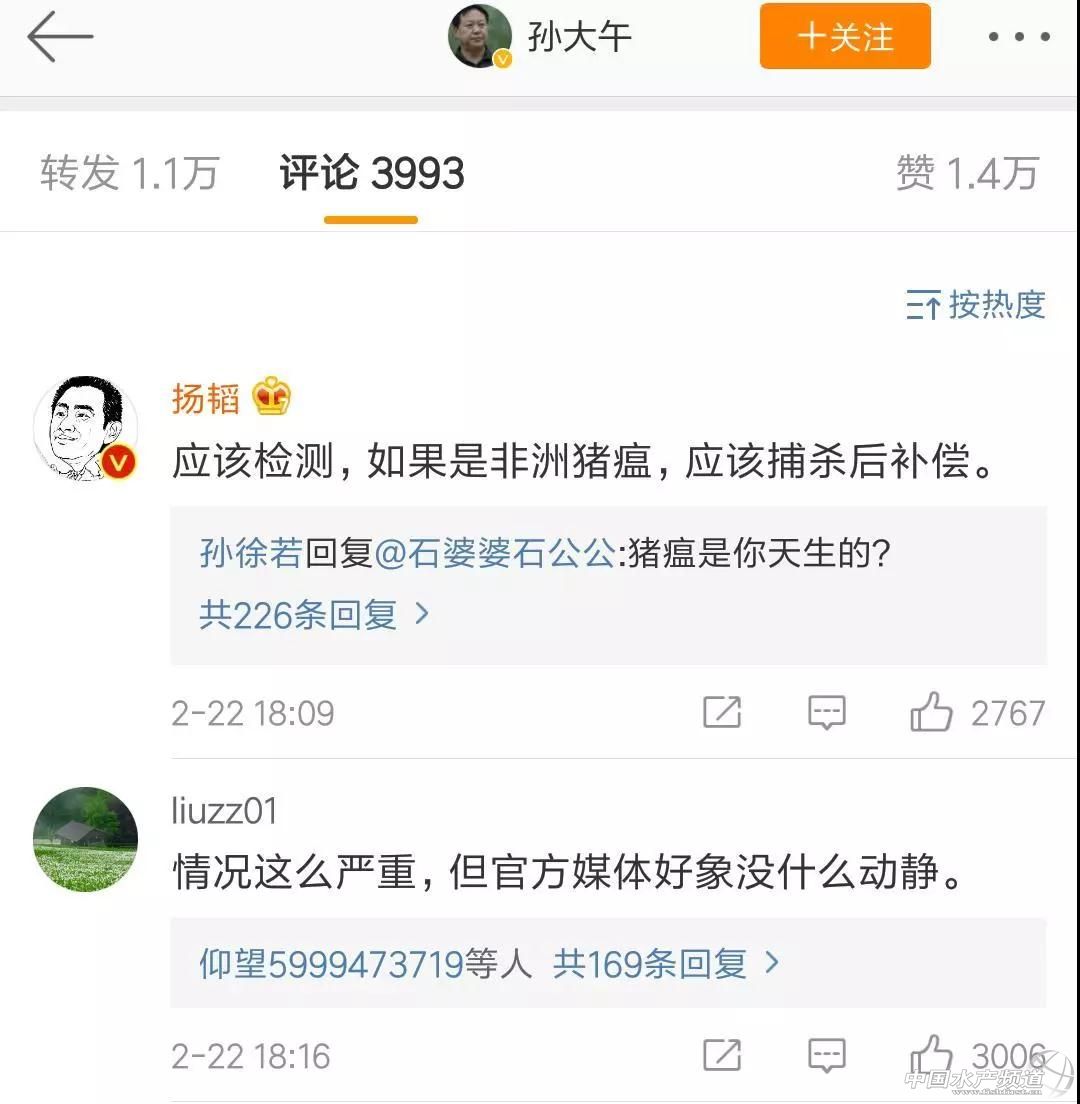Follow 孙大午 with +关注

845,37
